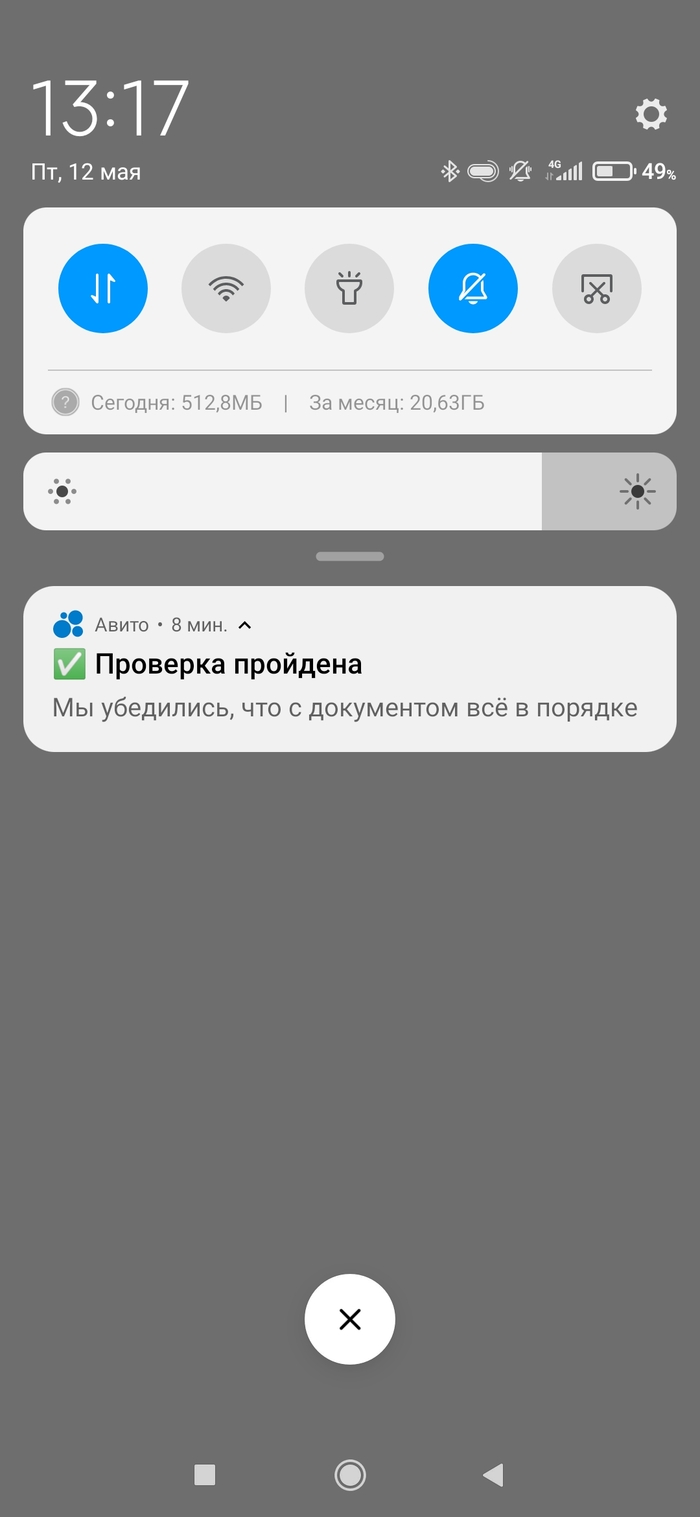Clear all notifications with the X button
This screenshot has width=700, height=1517.
click(350, 1319)
